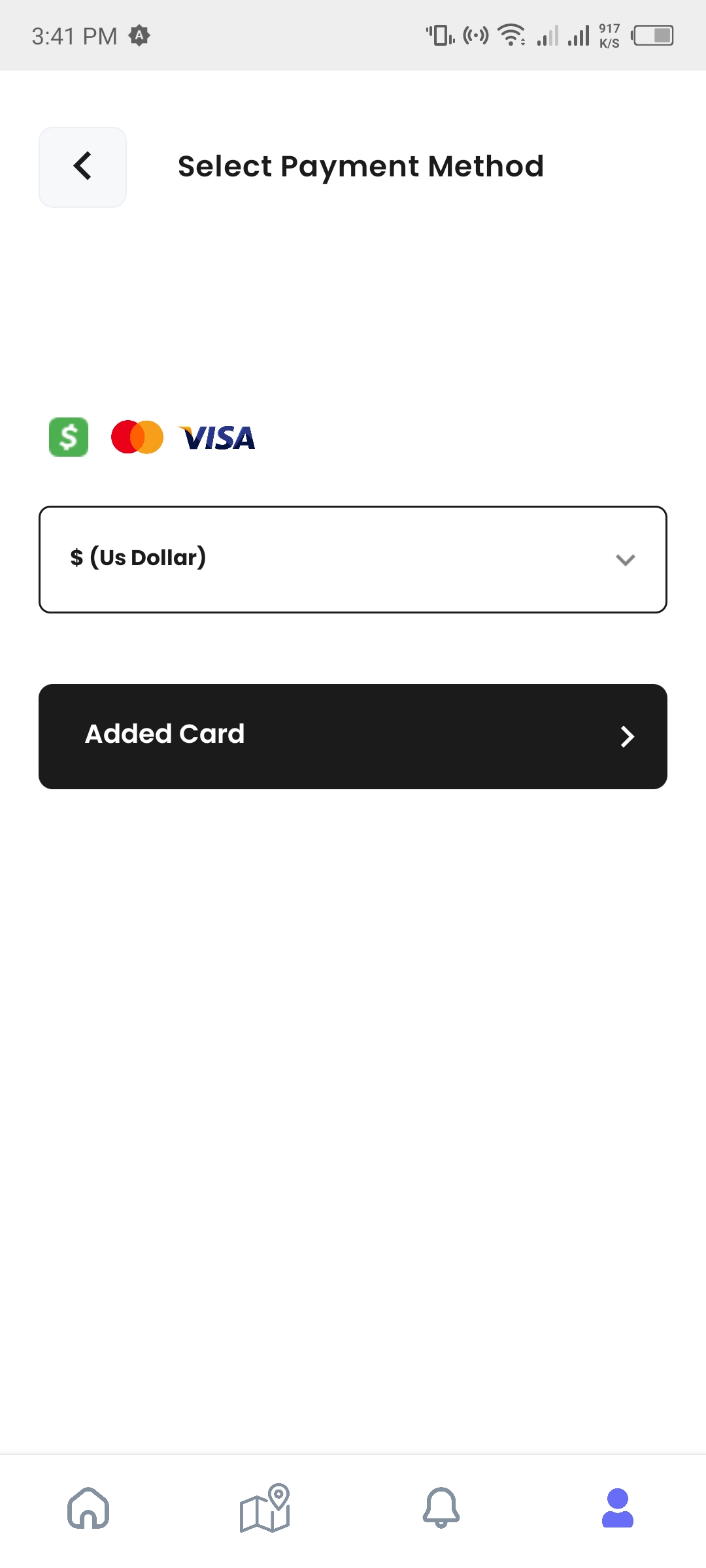Tap the Select Payment Method title
706x1568 pixels.
[x=360, y=166]
